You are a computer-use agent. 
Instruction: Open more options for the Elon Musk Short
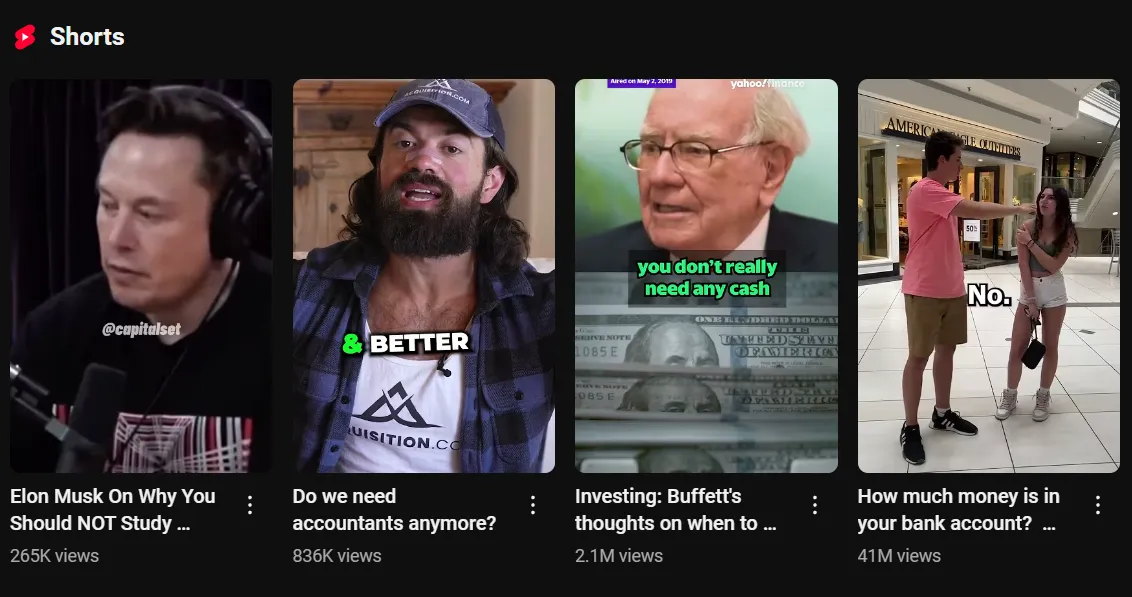point(250,505)
